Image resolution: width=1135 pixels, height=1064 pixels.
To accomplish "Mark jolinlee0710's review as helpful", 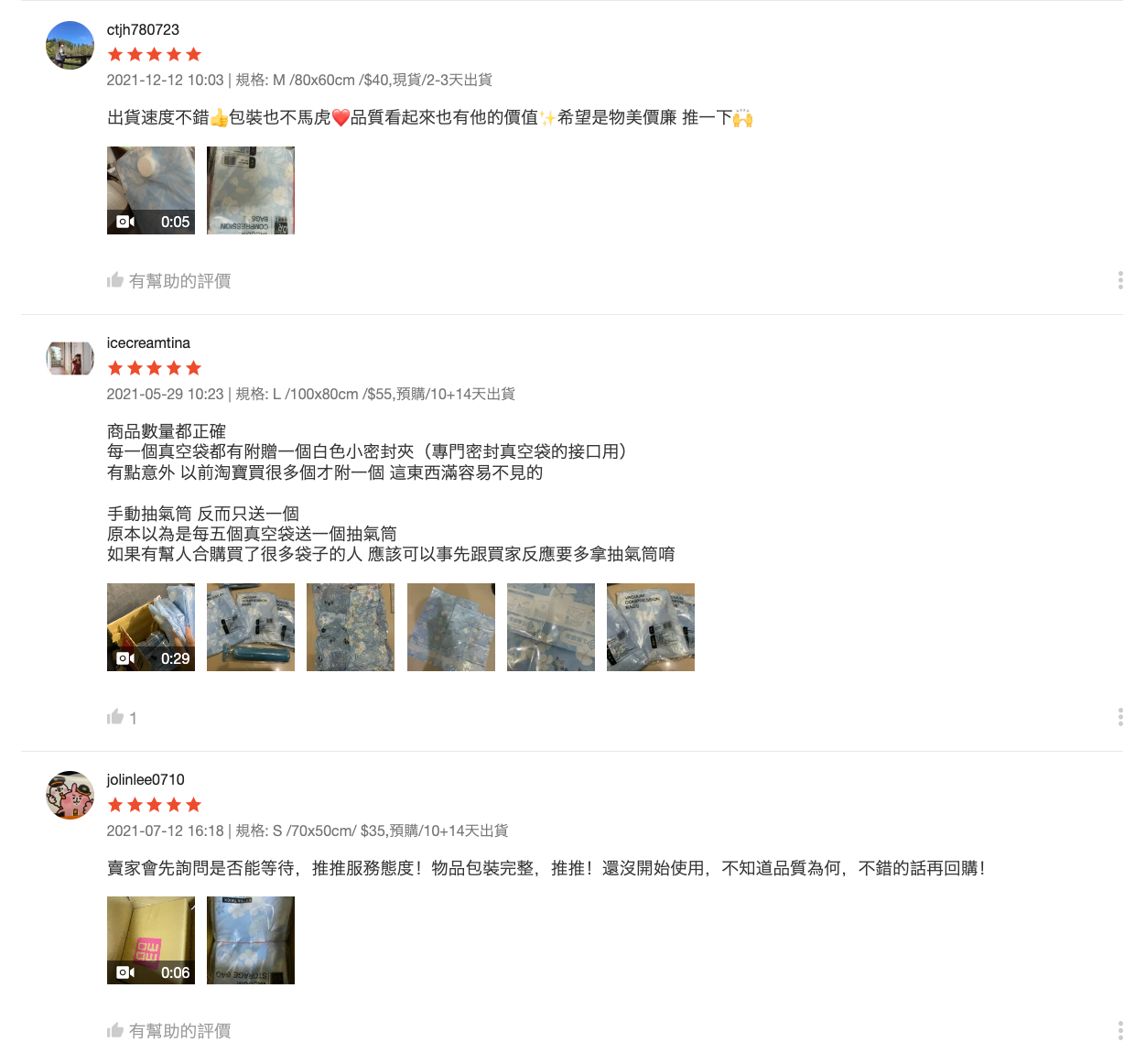I will 169,1031.
